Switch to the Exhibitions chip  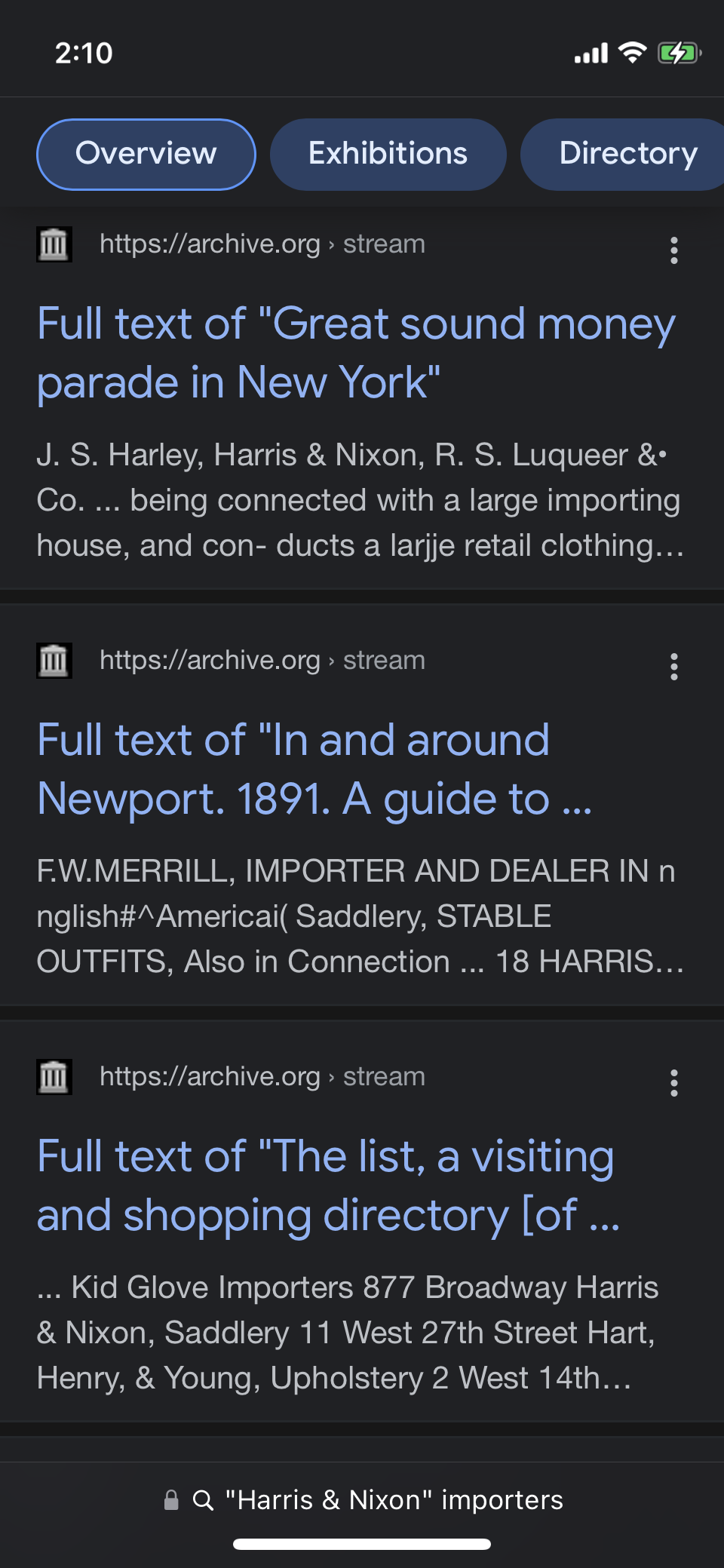point(388,154)
